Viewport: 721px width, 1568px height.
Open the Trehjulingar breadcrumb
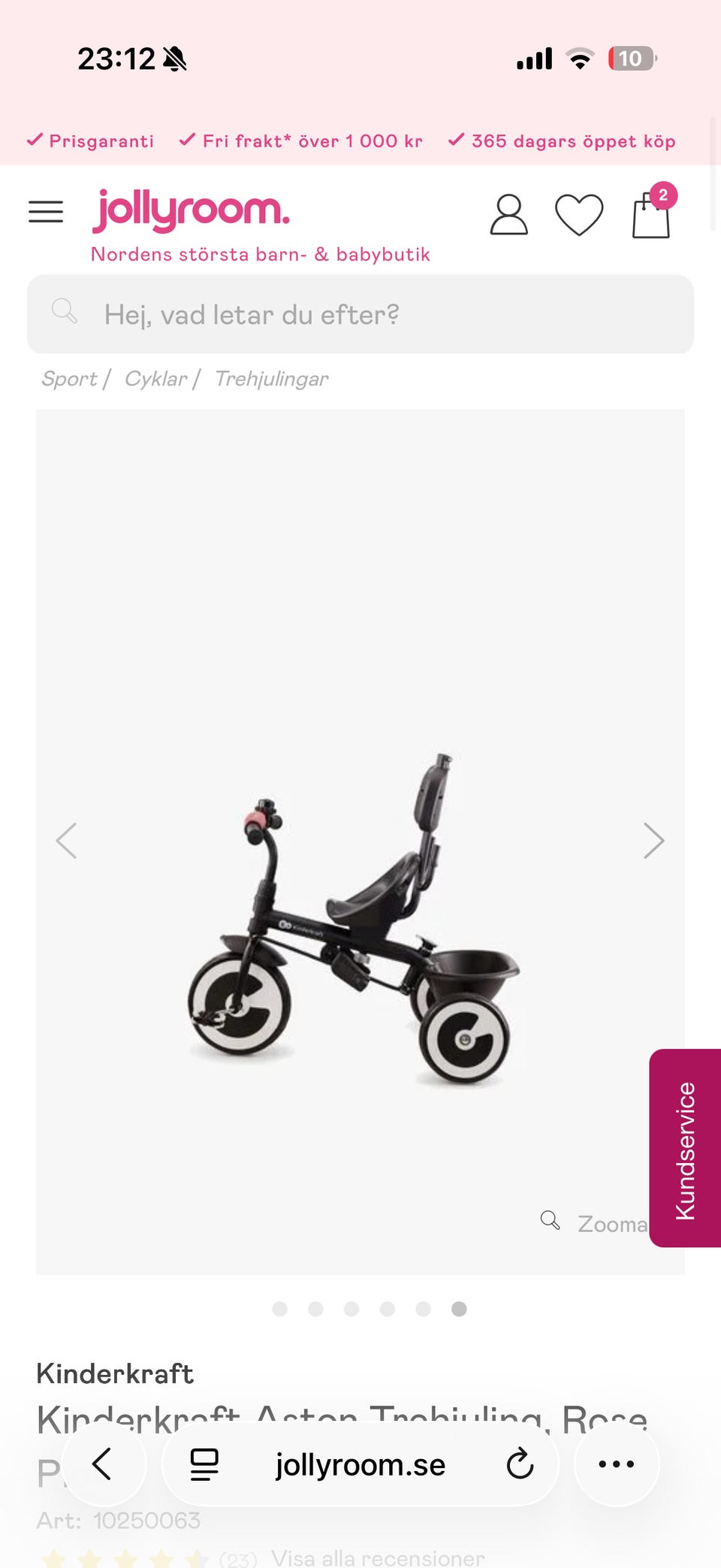coord(272,379)
